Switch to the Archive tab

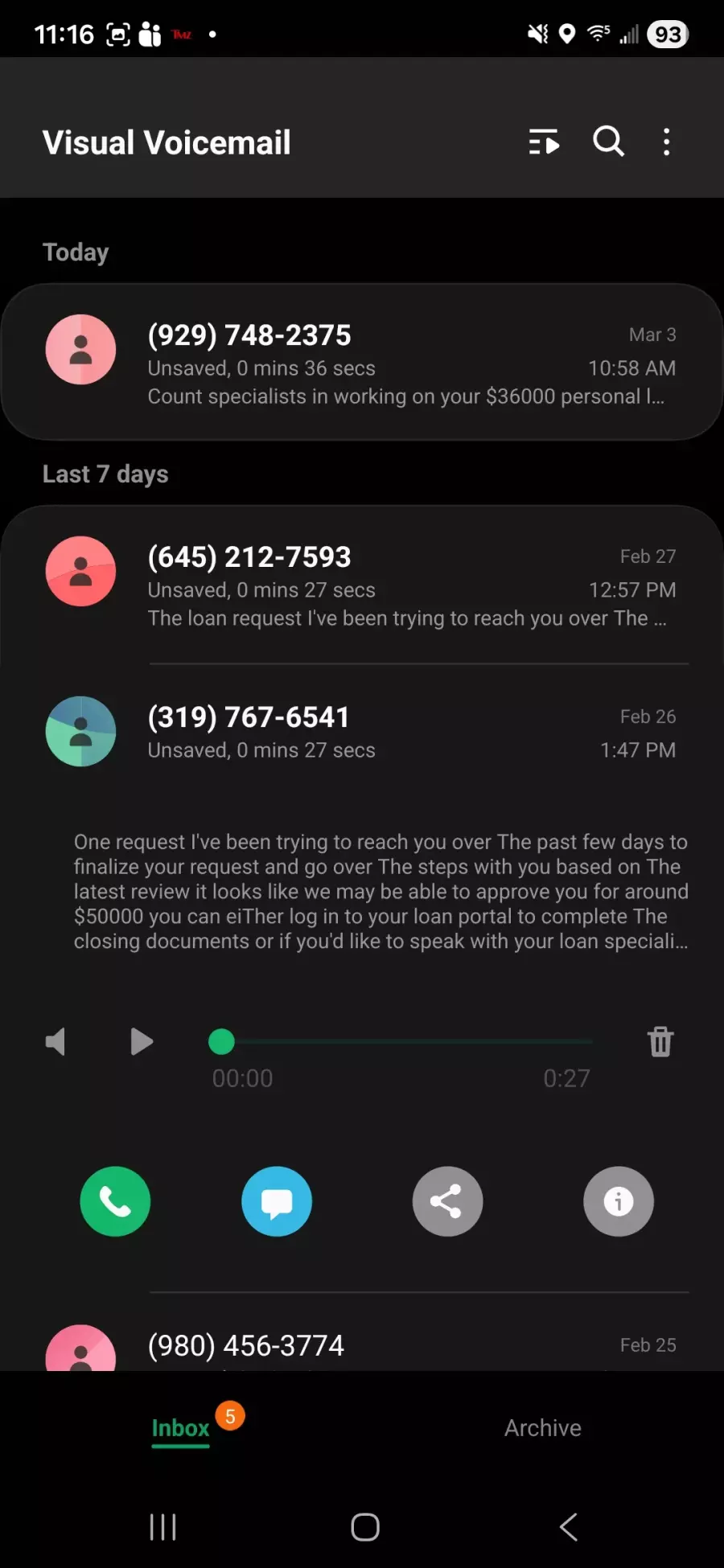[542, 1428]
